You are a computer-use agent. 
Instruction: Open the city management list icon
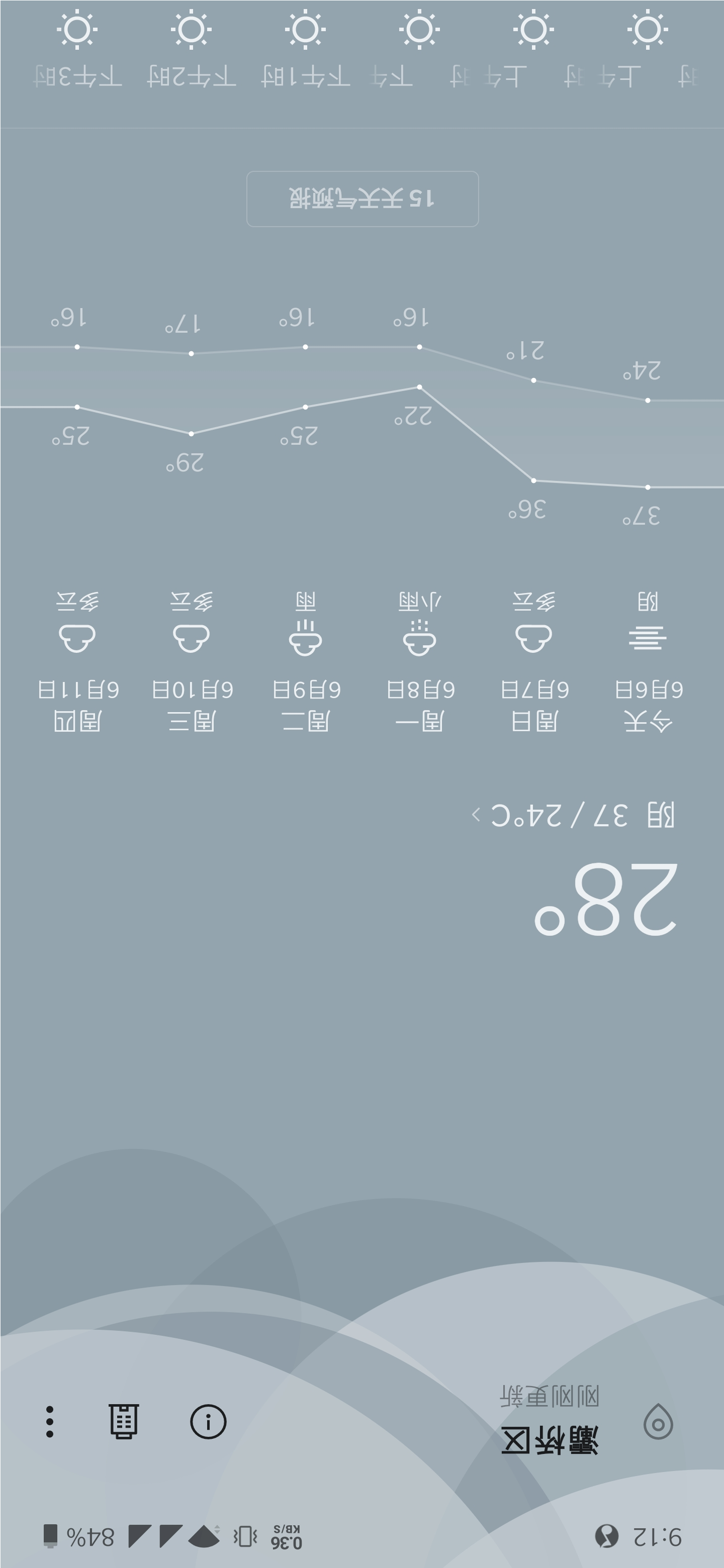point(124,1422)
